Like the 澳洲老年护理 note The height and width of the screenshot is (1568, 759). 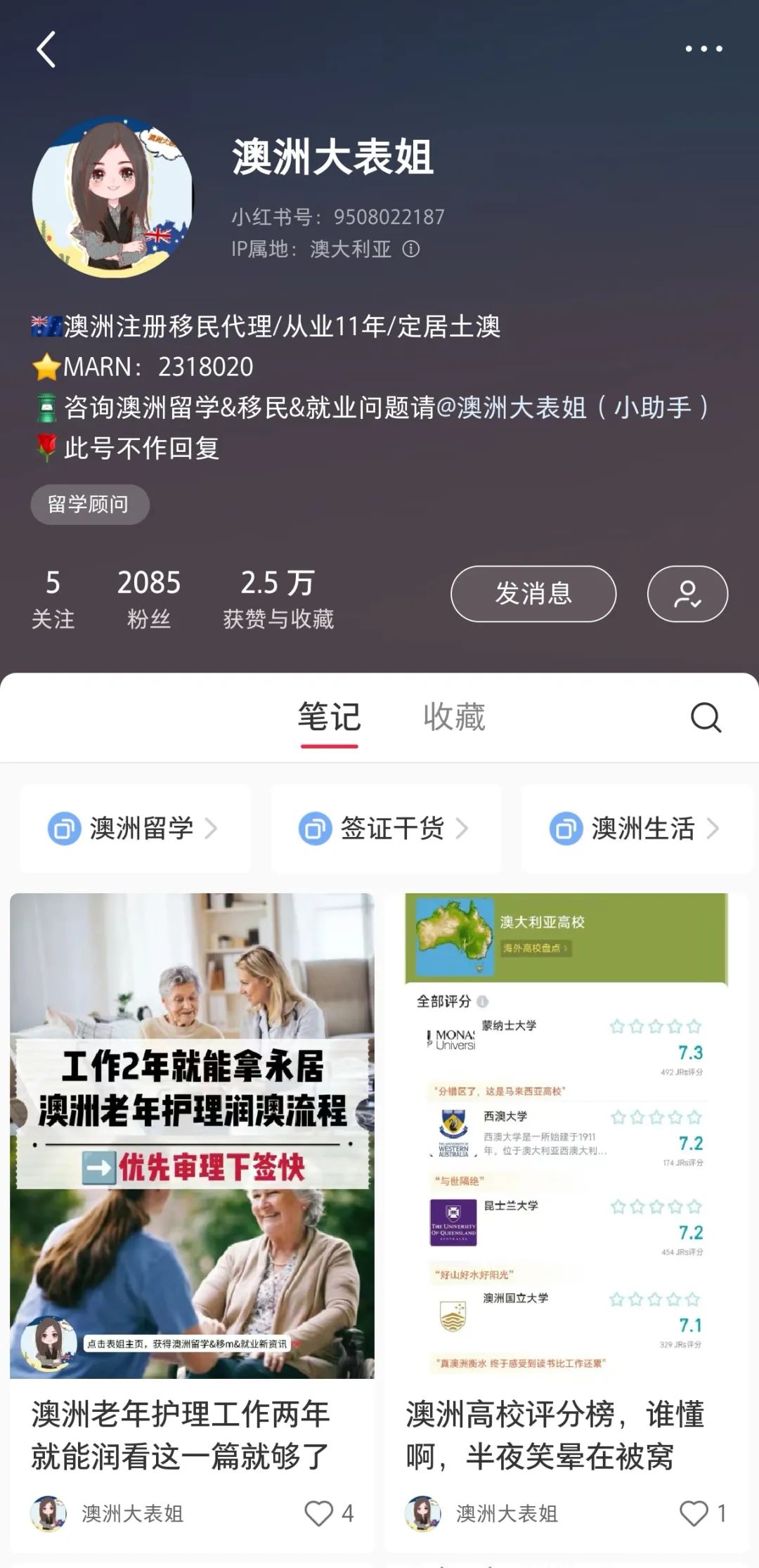(318, 1513)
